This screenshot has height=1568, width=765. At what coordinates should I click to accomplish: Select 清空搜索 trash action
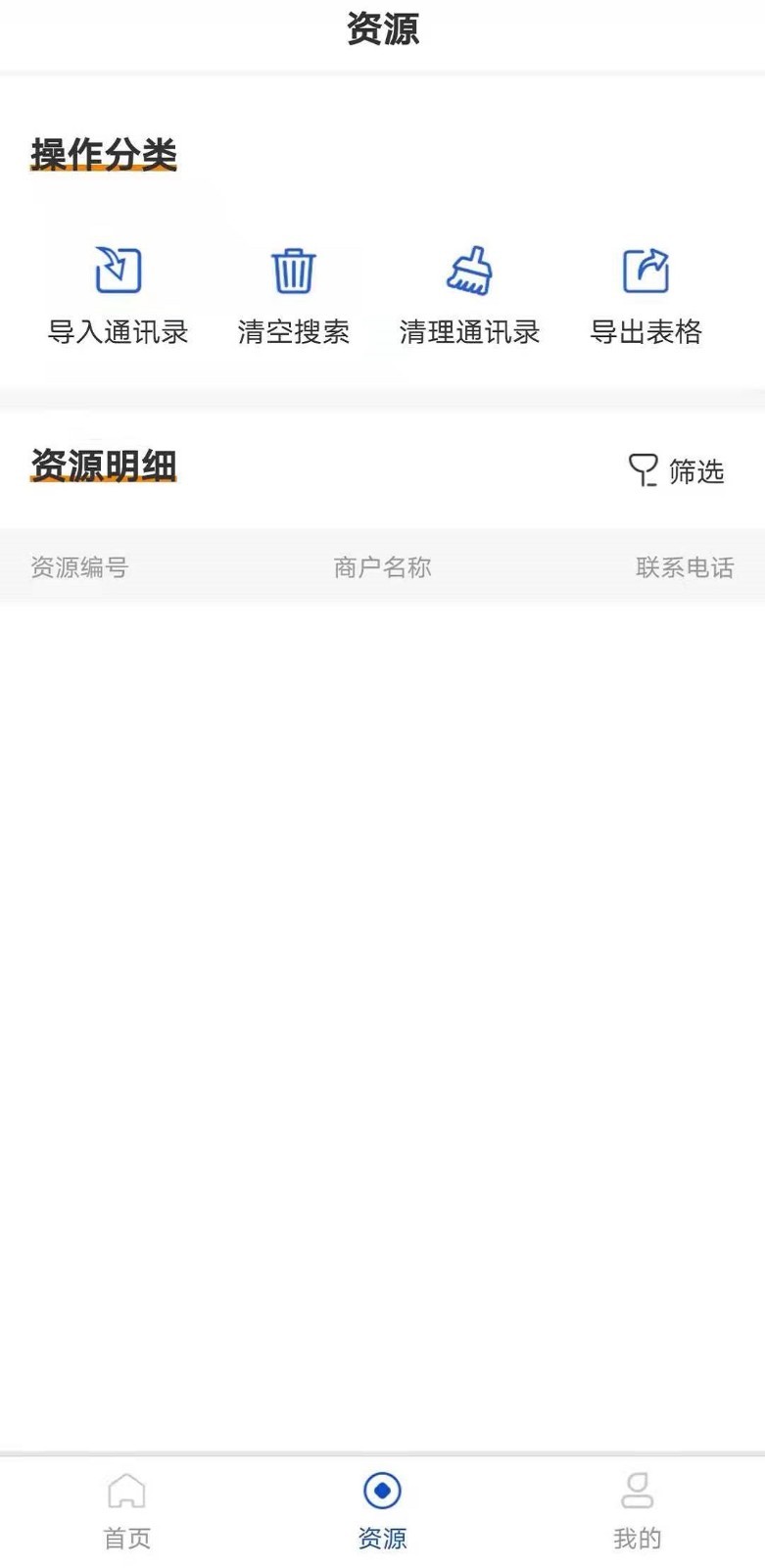[293, 294]
